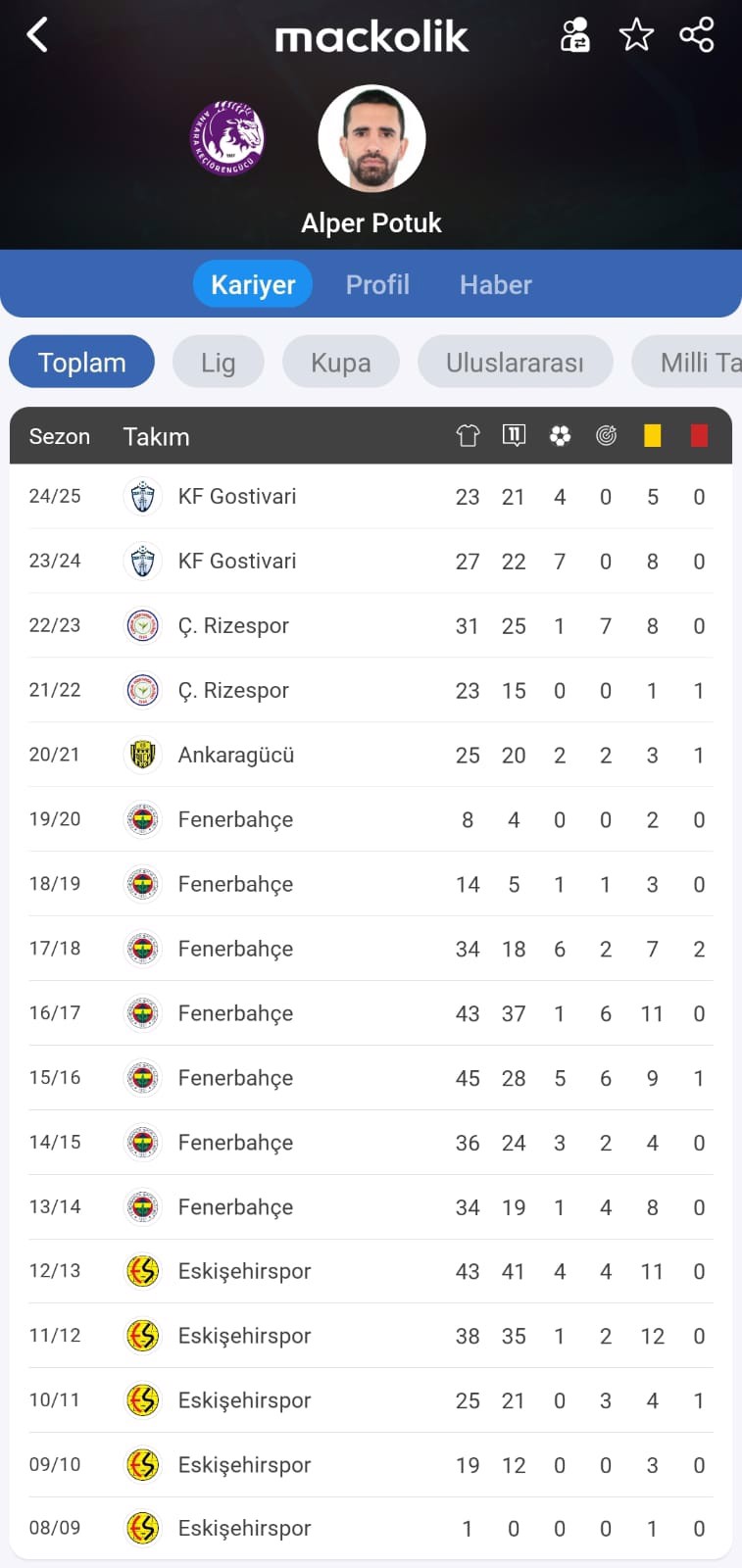742x1568 pixels.
Task: Open the player comparison icon
Action: pyautogui.click(x=574, y=35)
